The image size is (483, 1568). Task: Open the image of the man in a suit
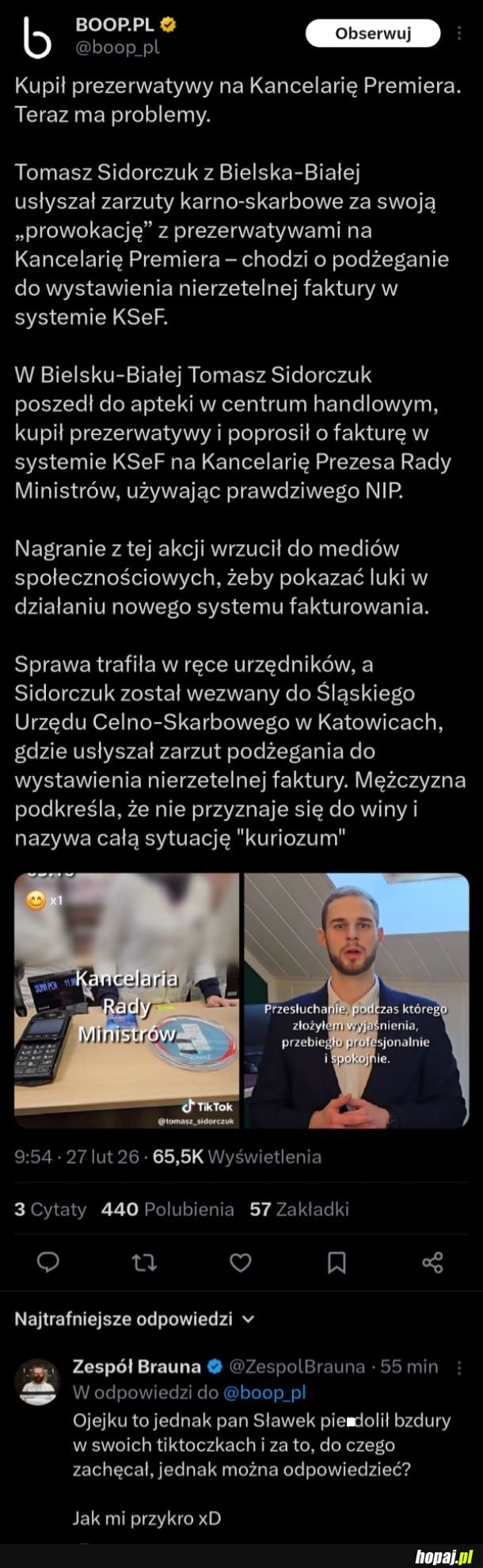coord(356,1000)
